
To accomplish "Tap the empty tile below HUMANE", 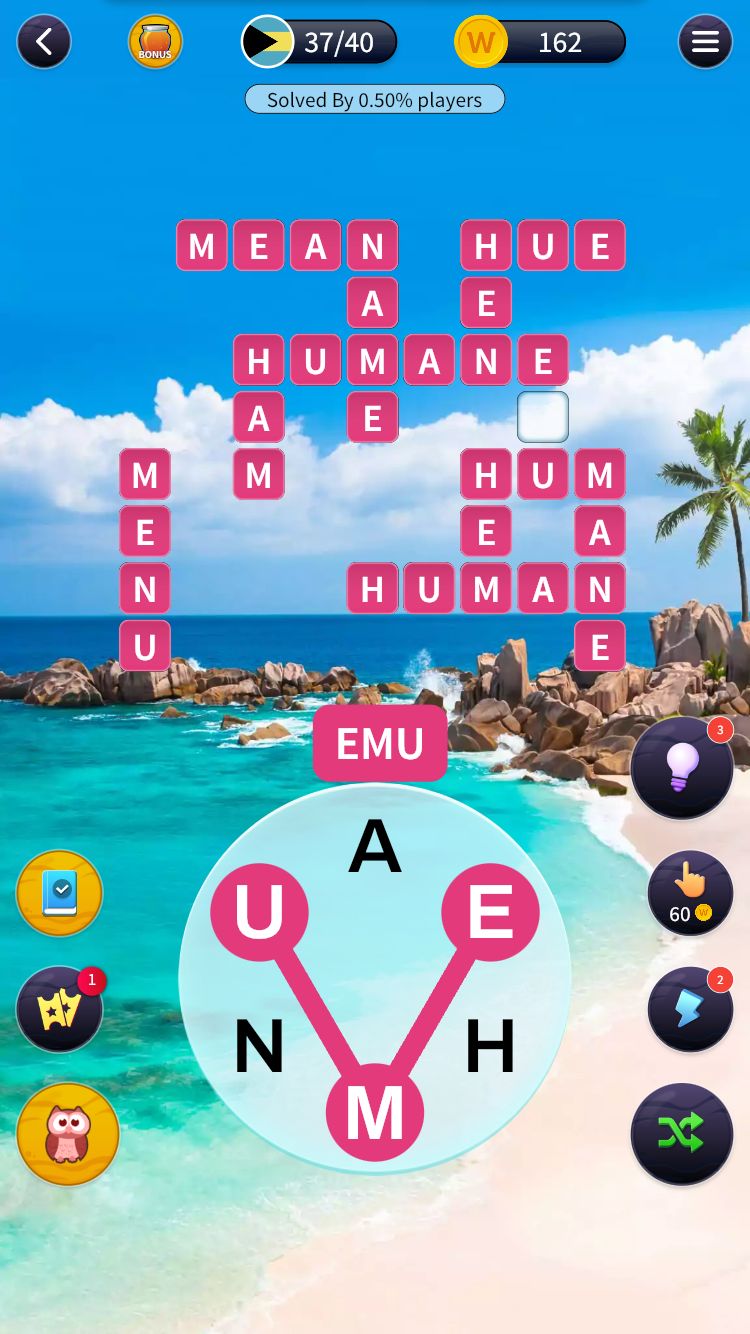I will (x=543, y=417).
